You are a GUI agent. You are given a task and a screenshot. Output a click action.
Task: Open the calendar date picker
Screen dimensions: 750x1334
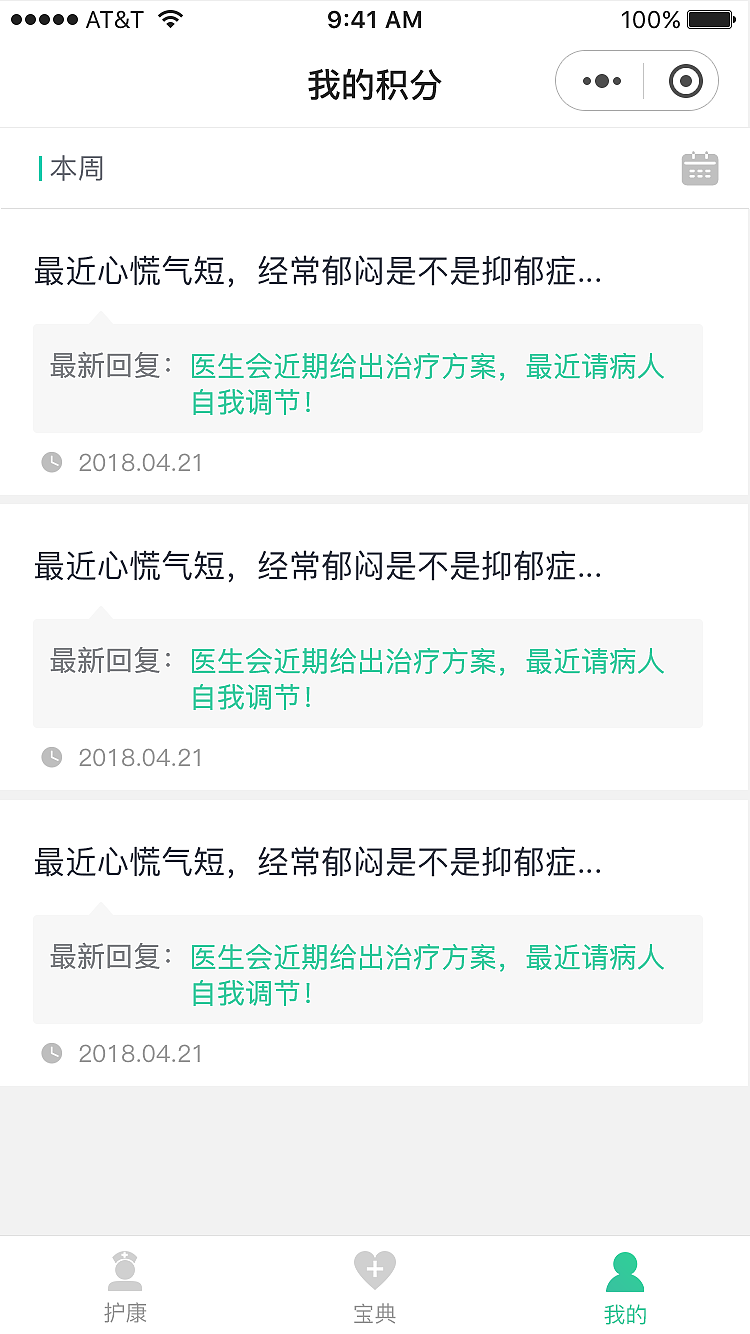(700, 169)
